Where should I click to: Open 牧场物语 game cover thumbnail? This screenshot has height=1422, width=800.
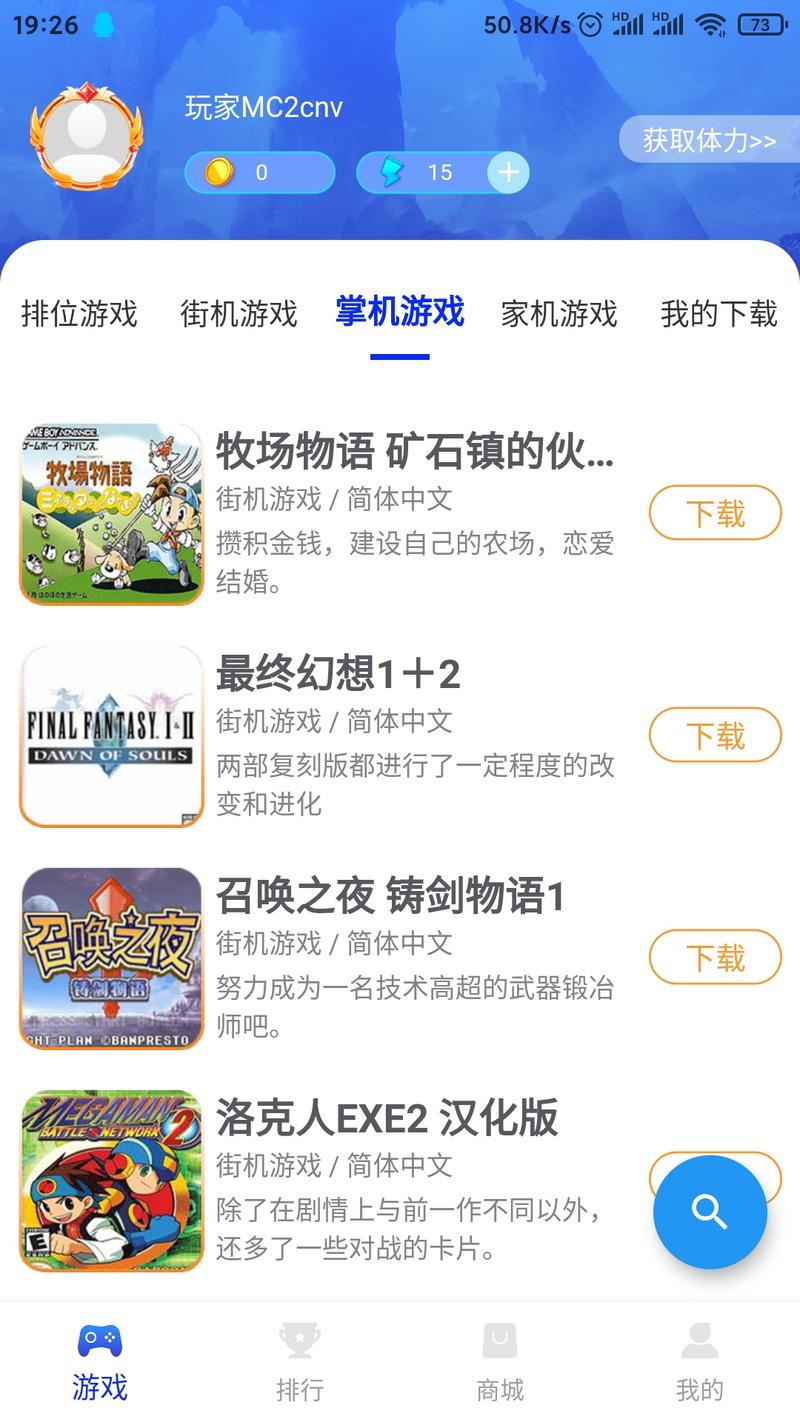click(x=111, y=513)
